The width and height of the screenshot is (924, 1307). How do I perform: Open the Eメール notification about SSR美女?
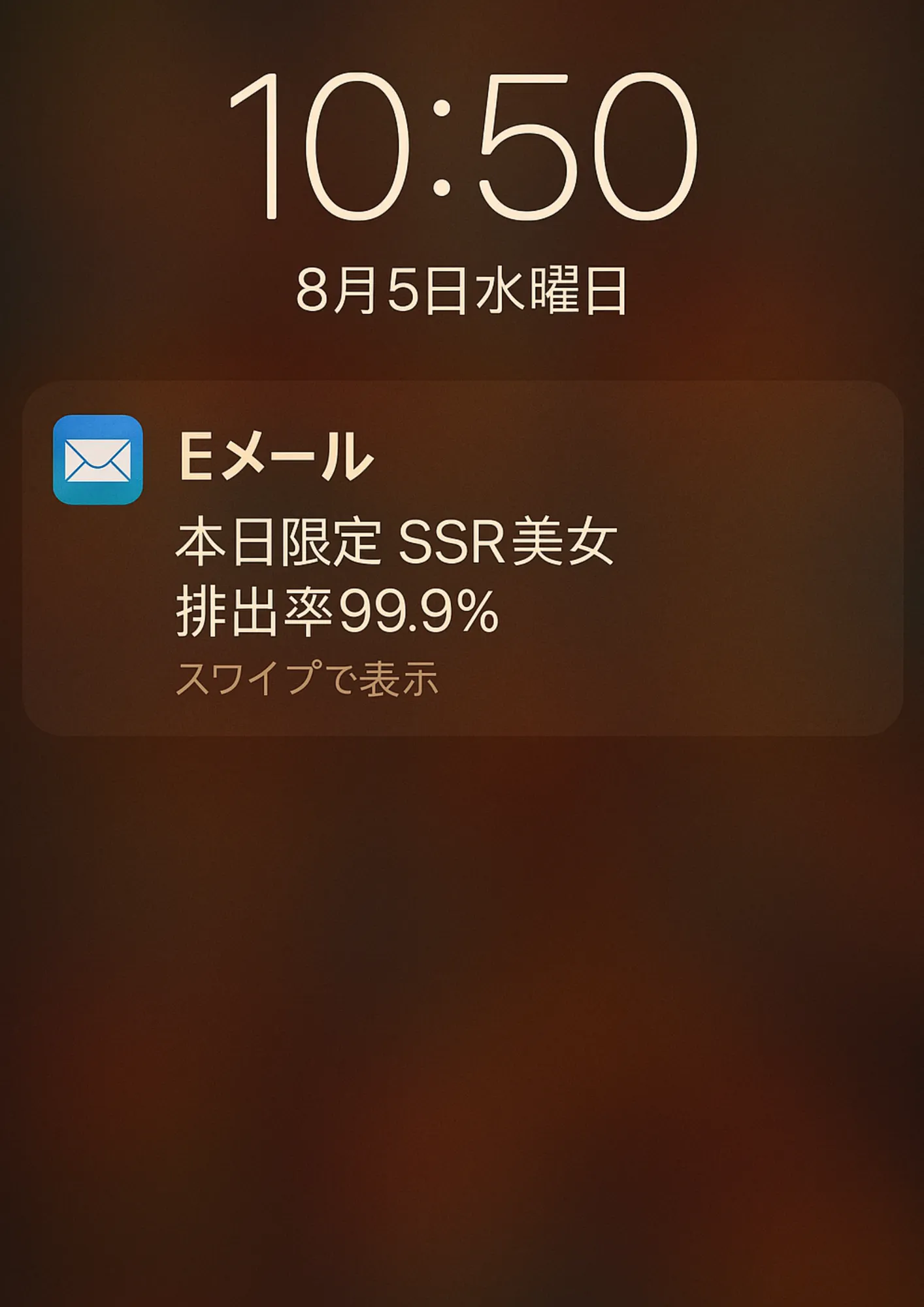coord(462,559)
